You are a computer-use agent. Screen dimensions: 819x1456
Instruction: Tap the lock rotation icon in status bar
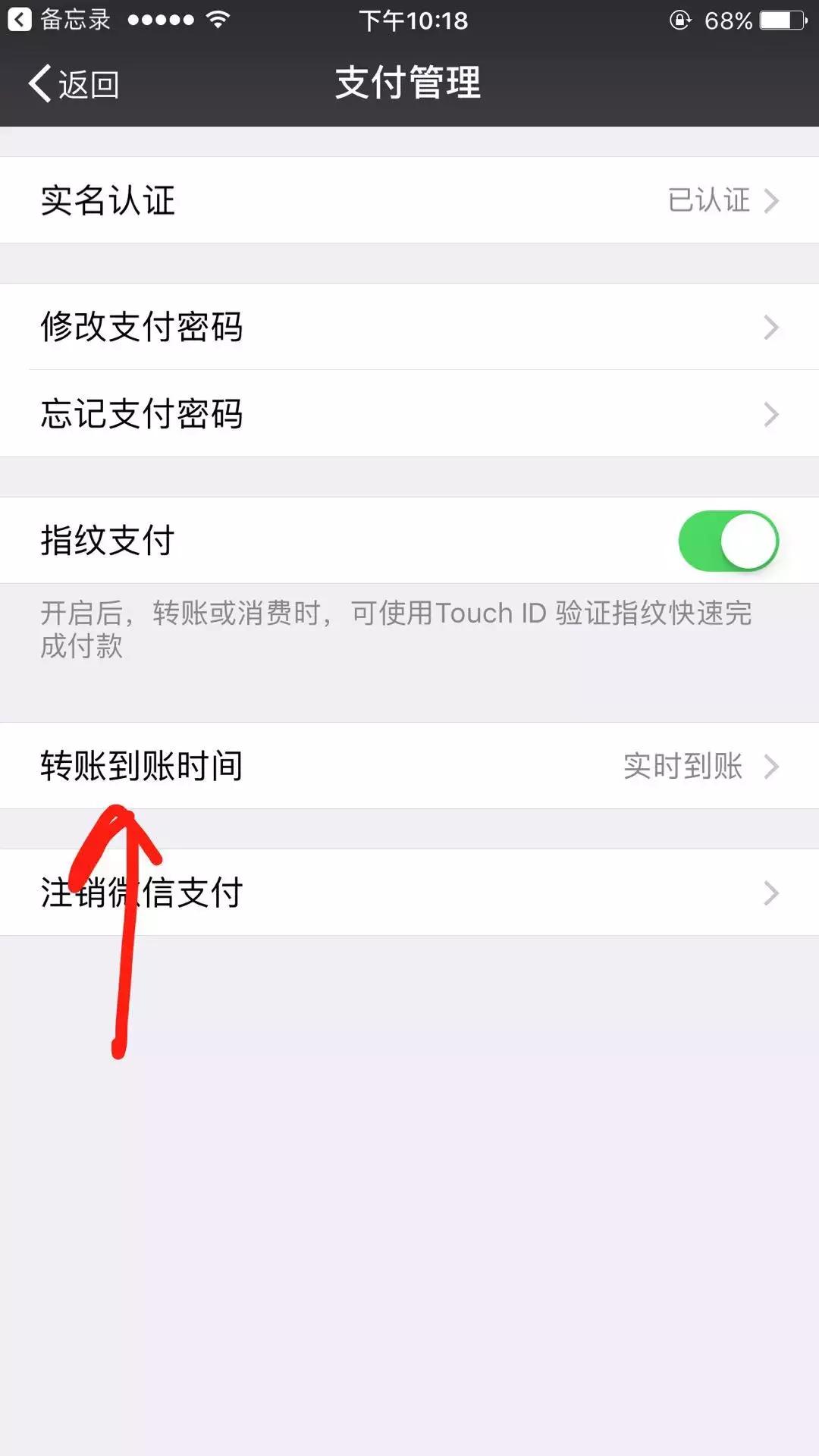[x=679, y=20]
